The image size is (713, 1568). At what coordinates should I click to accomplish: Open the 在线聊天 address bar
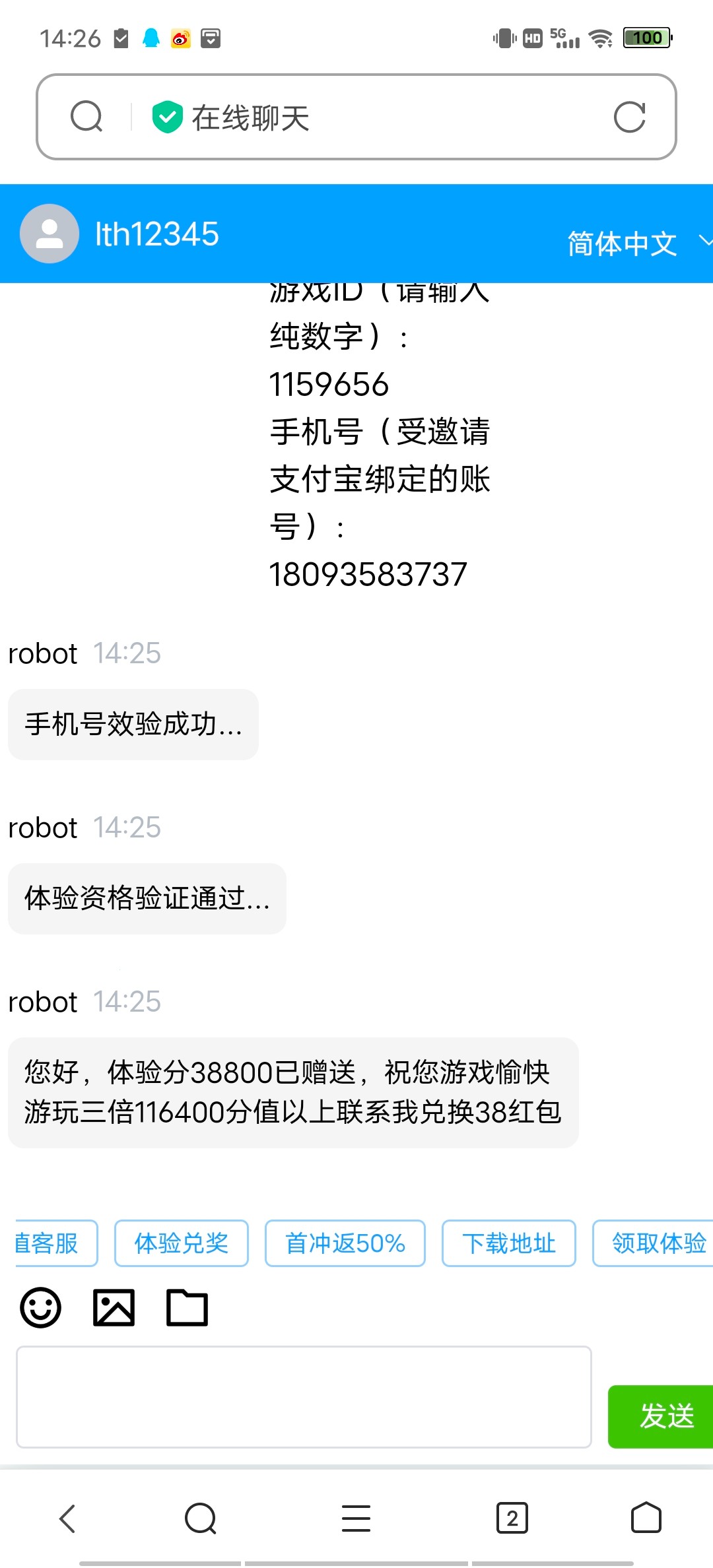coord(356,117)
